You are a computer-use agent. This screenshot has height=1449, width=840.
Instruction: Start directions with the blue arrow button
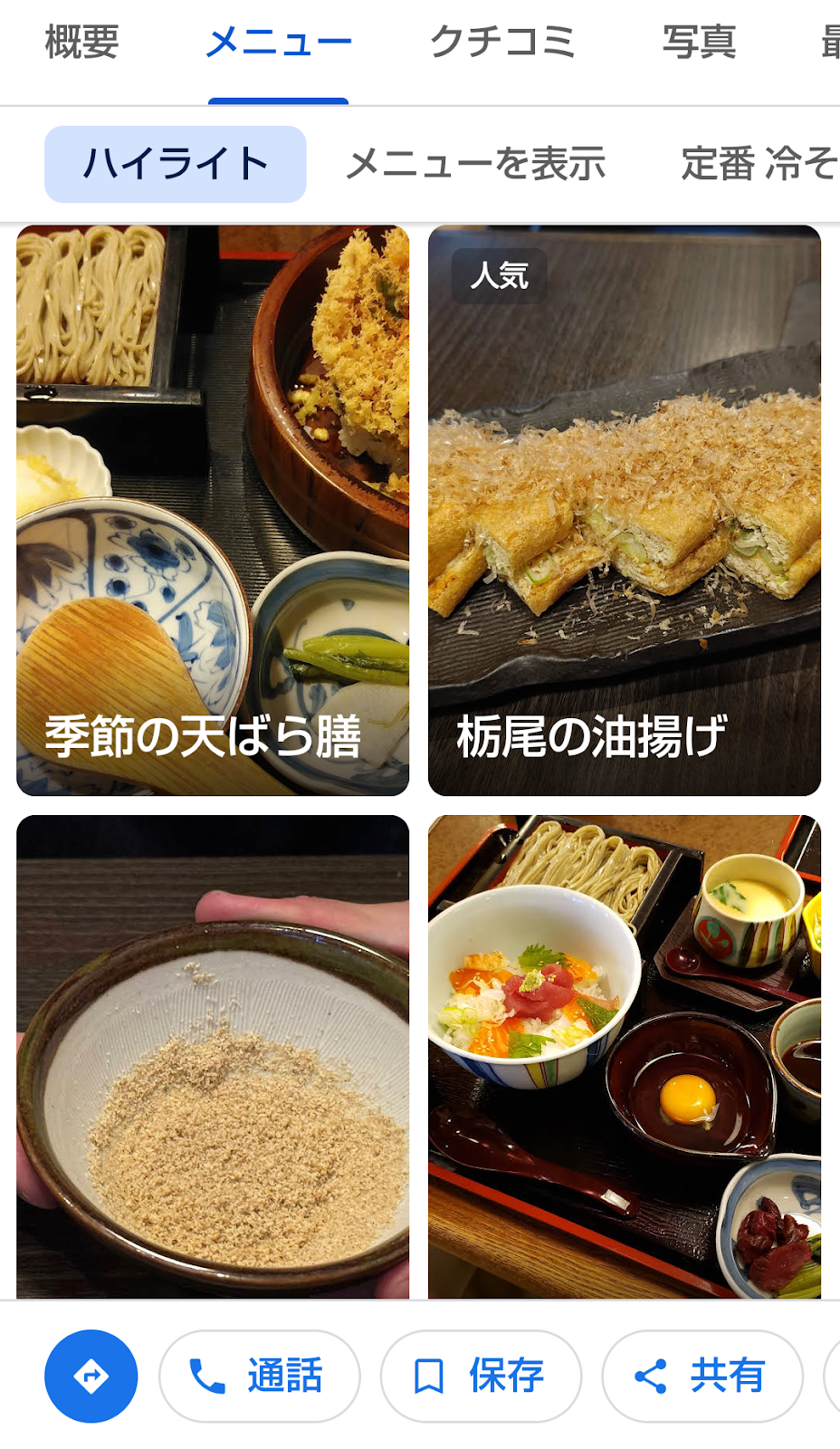point(91,1377)
